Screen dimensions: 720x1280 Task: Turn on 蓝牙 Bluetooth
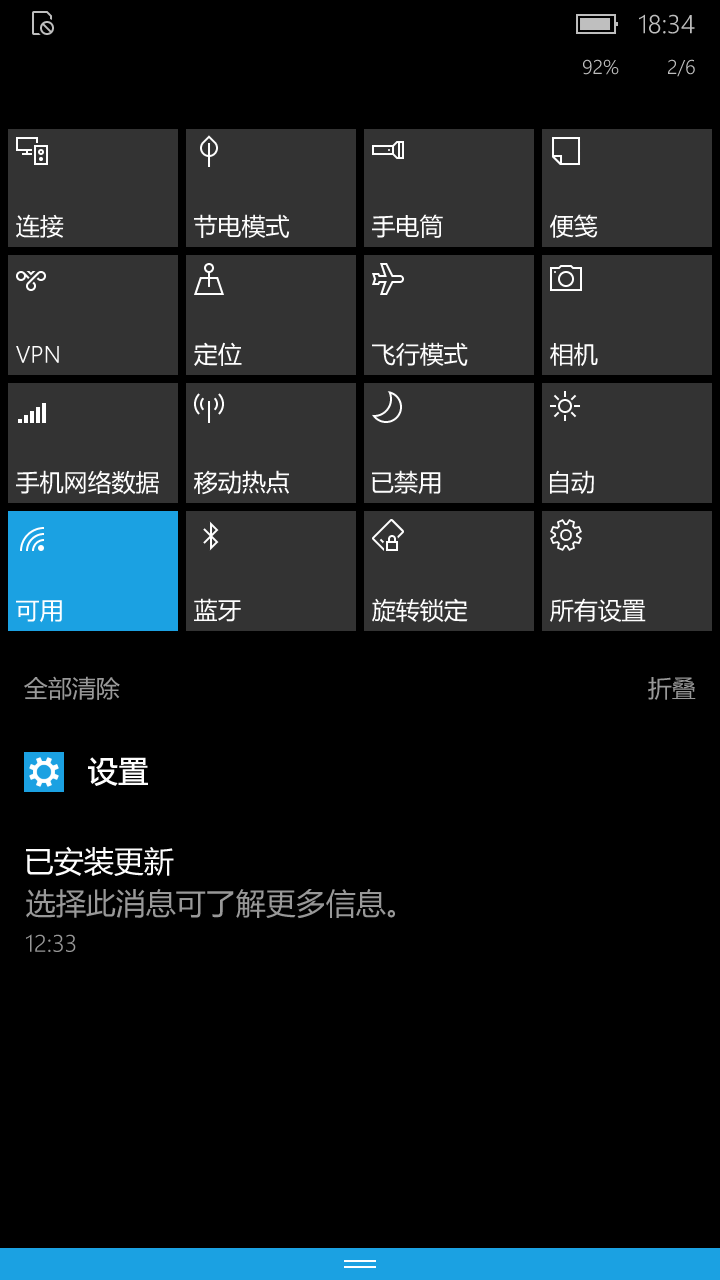pos(271,571)
